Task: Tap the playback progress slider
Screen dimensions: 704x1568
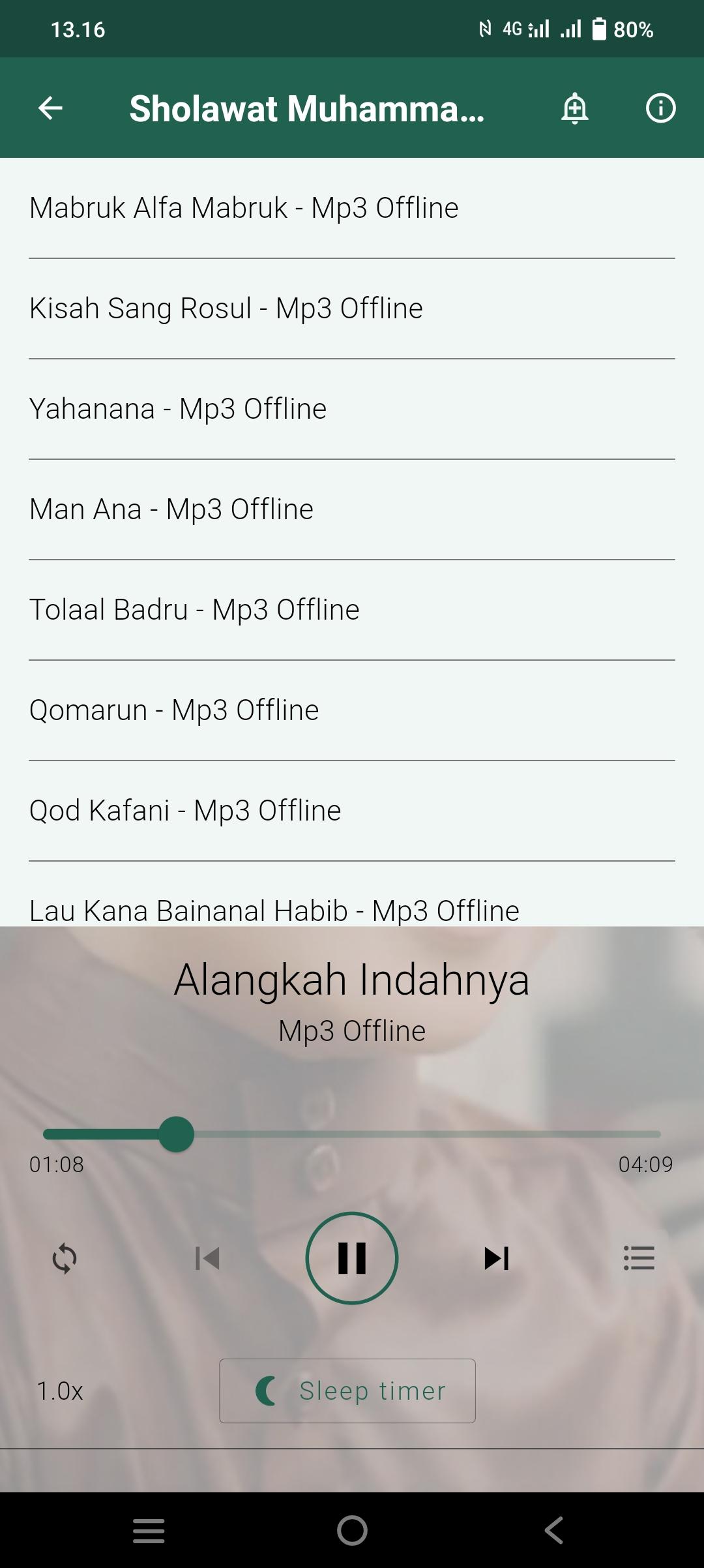Action: (x=352, y=1134)
